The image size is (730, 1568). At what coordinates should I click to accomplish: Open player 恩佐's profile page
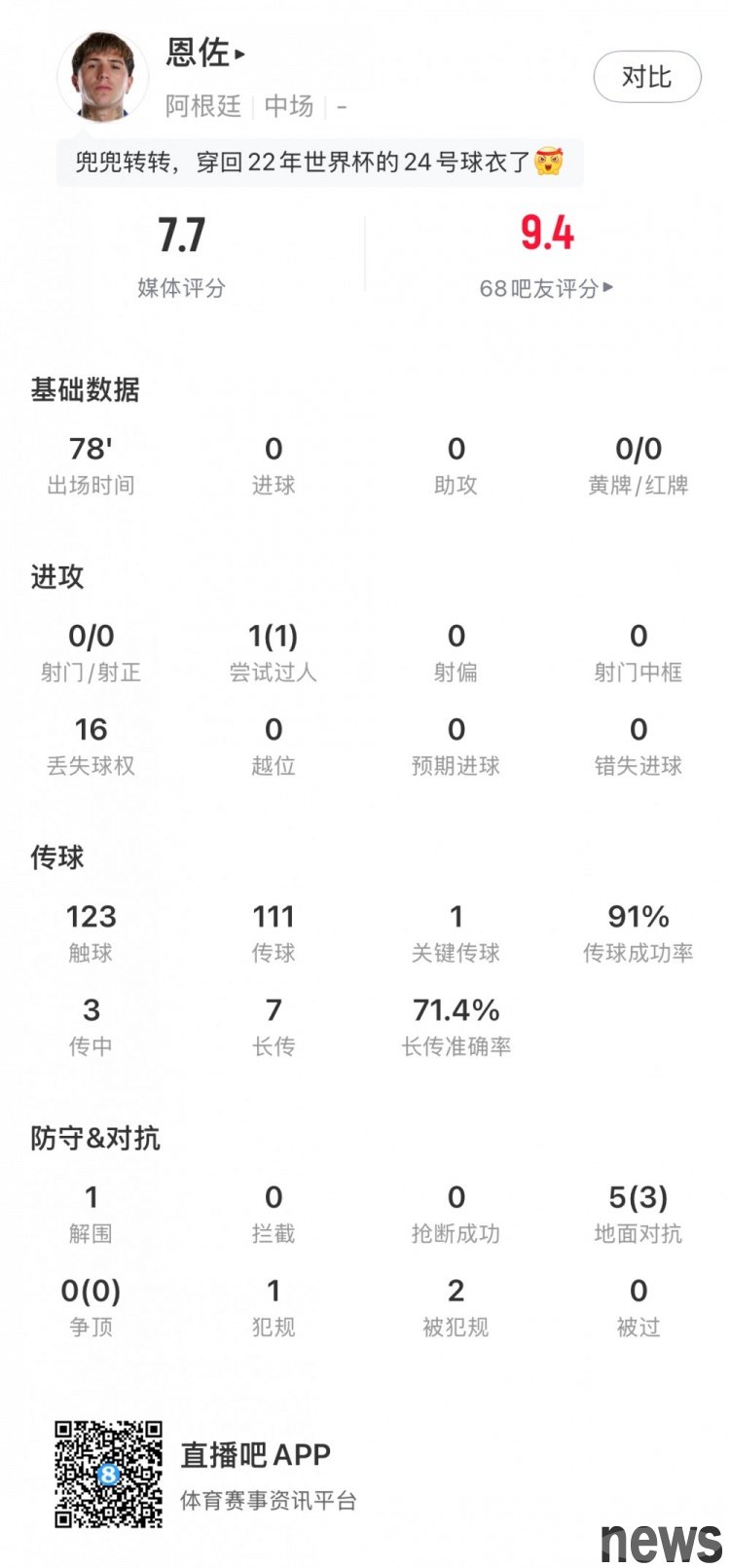pos(204,53)
